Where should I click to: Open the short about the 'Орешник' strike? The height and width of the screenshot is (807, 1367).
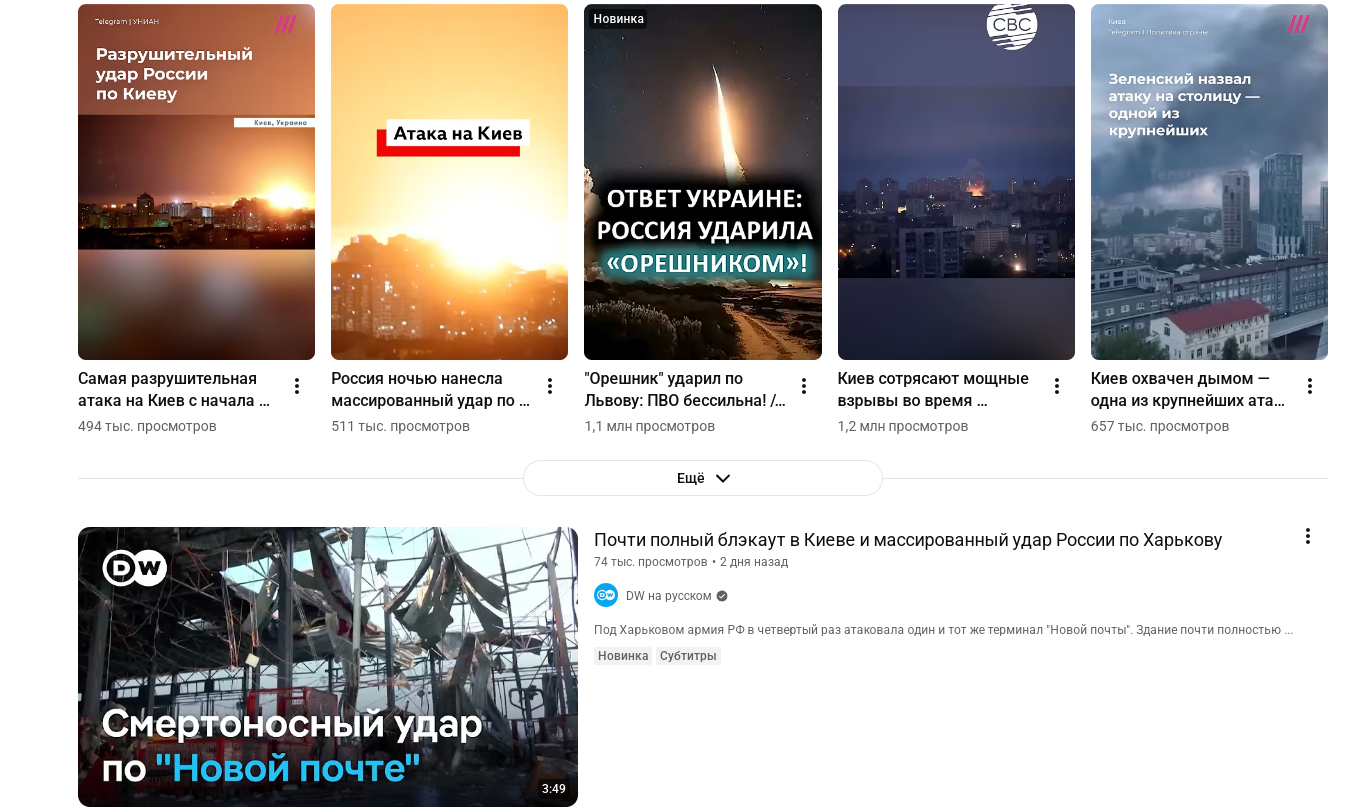702,182
